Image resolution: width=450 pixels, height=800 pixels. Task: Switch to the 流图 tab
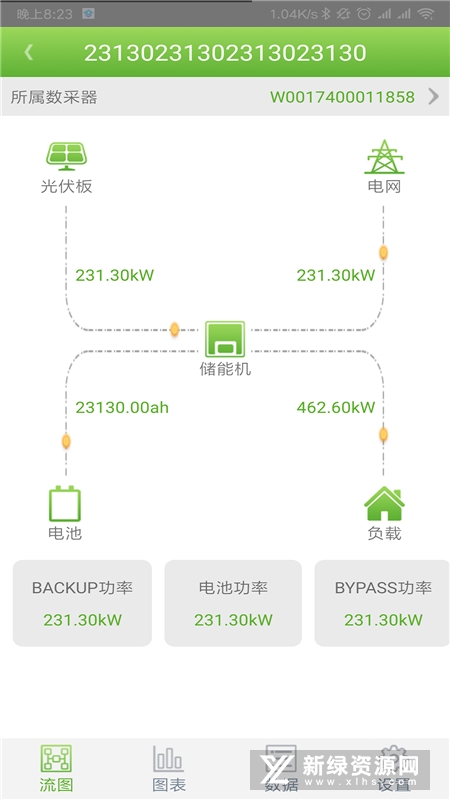(x=56, y=768)
